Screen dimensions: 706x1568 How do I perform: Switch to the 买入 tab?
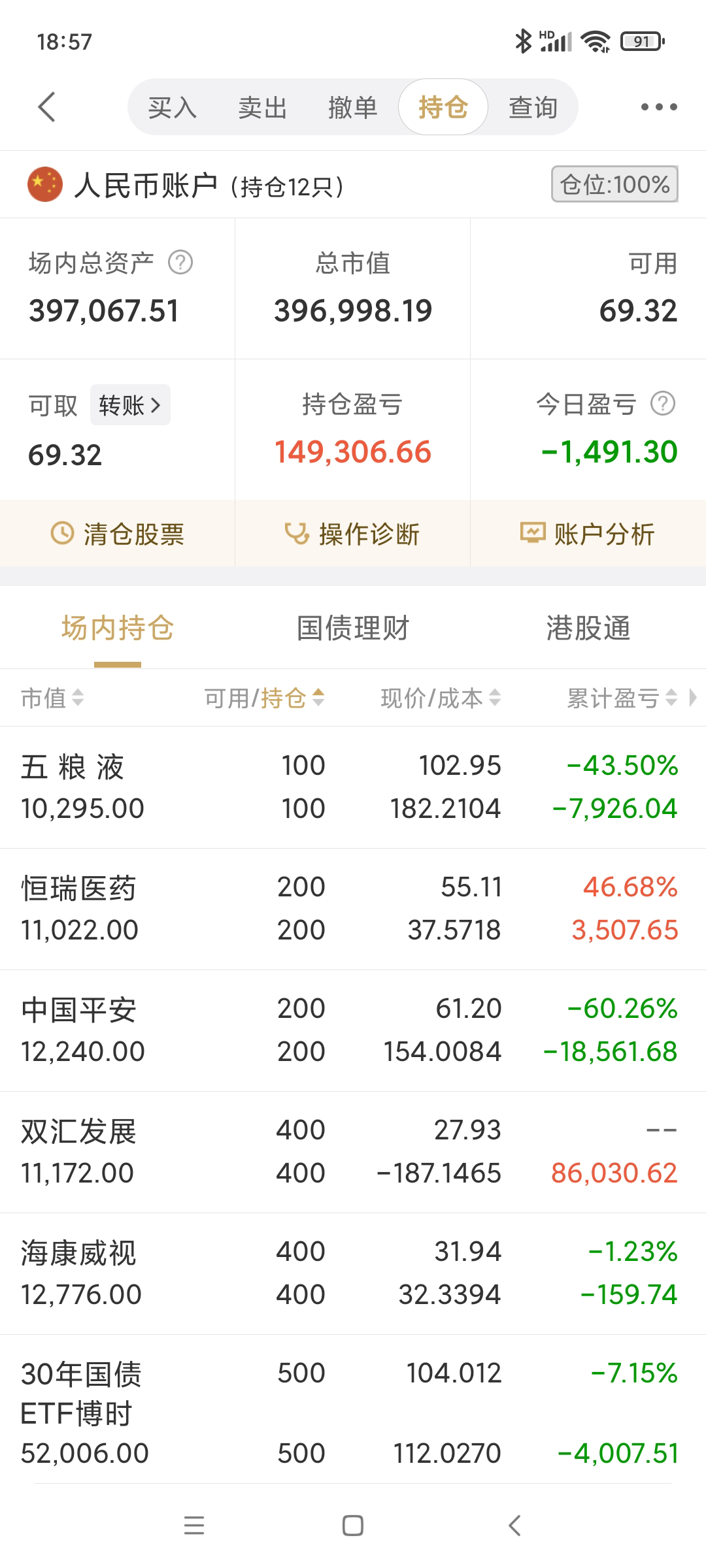pos(172,107)
